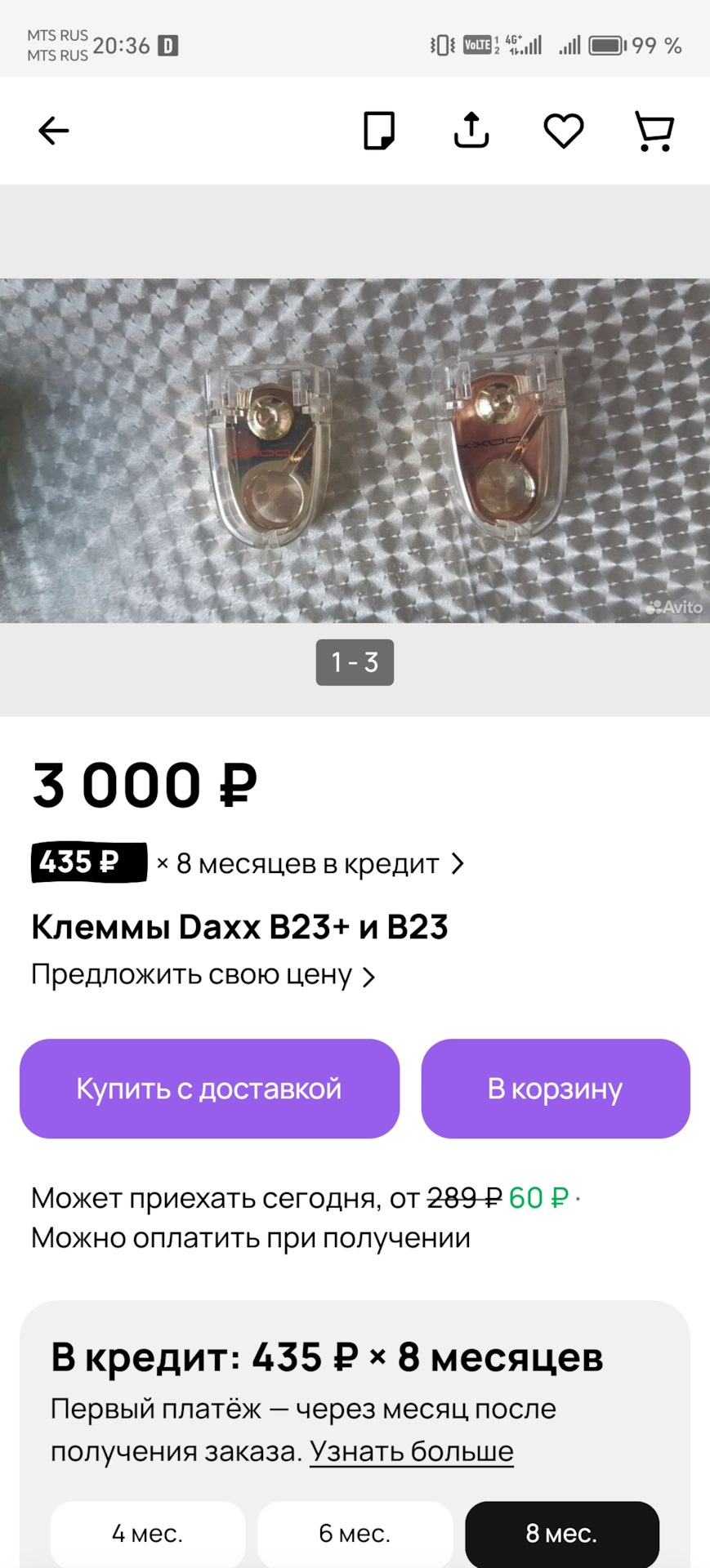Open the shopping cart icon

[654, 130]
